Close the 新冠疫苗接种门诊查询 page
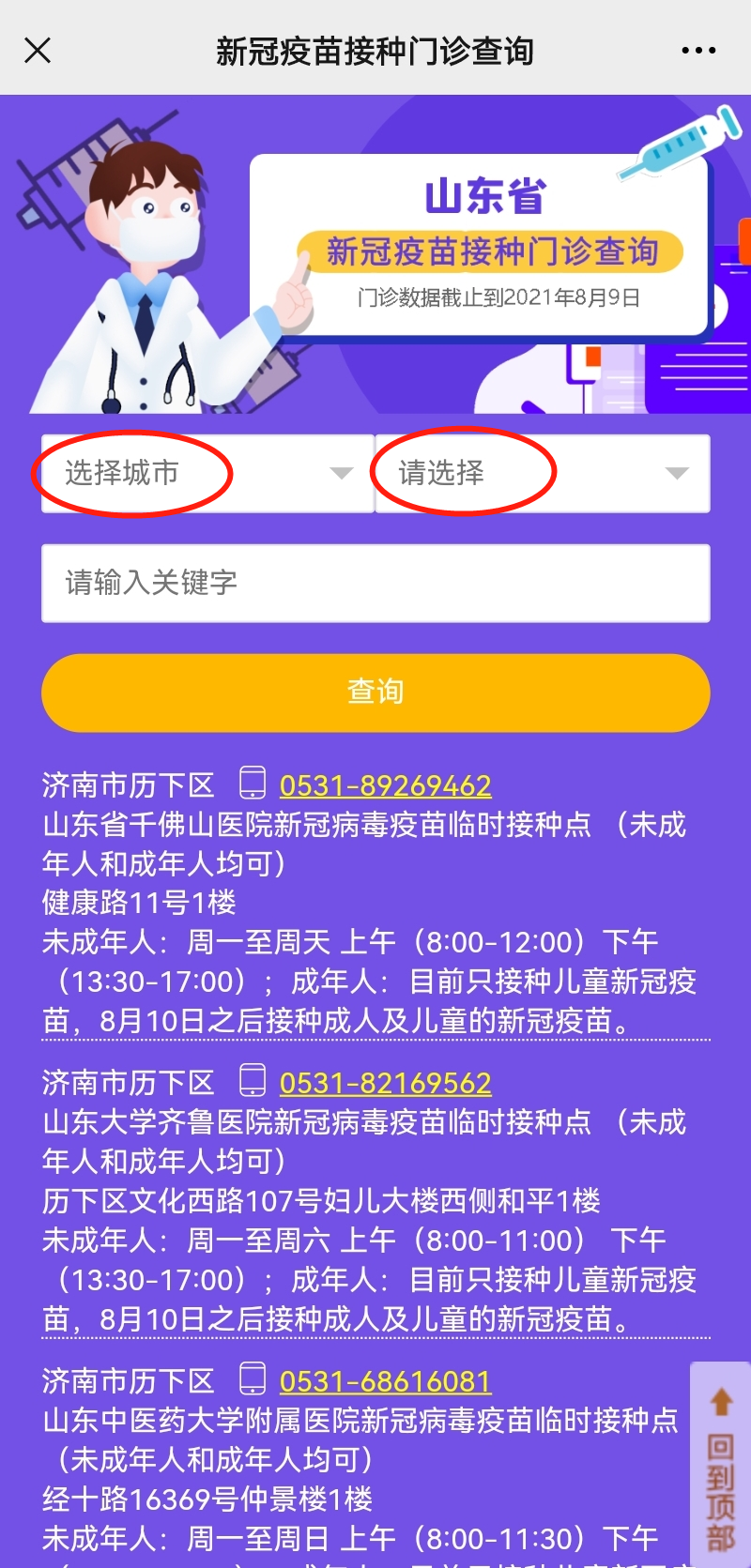Image resolution: width=751 pixels, height=1568 pixels. pyautogui.click(x=38, y=51)
